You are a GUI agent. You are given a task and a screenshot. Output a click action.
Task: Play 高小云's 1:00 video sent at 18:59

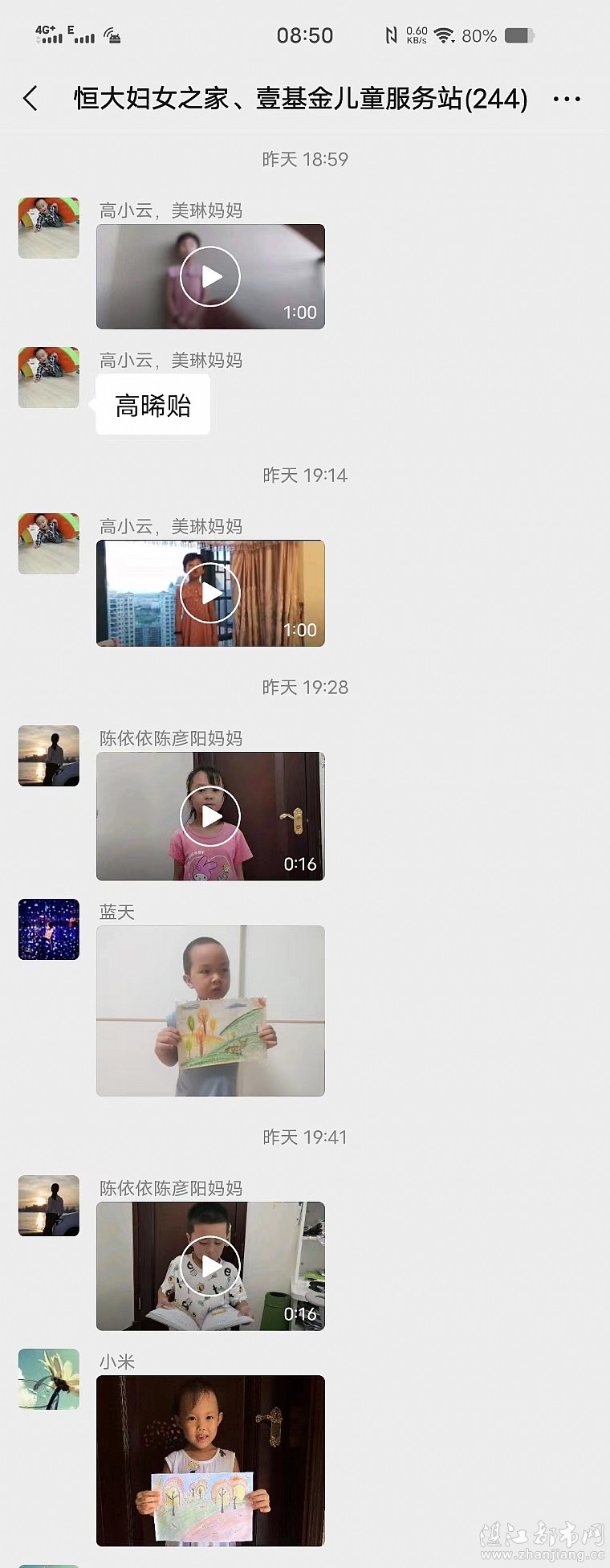(x=210, y=276)
